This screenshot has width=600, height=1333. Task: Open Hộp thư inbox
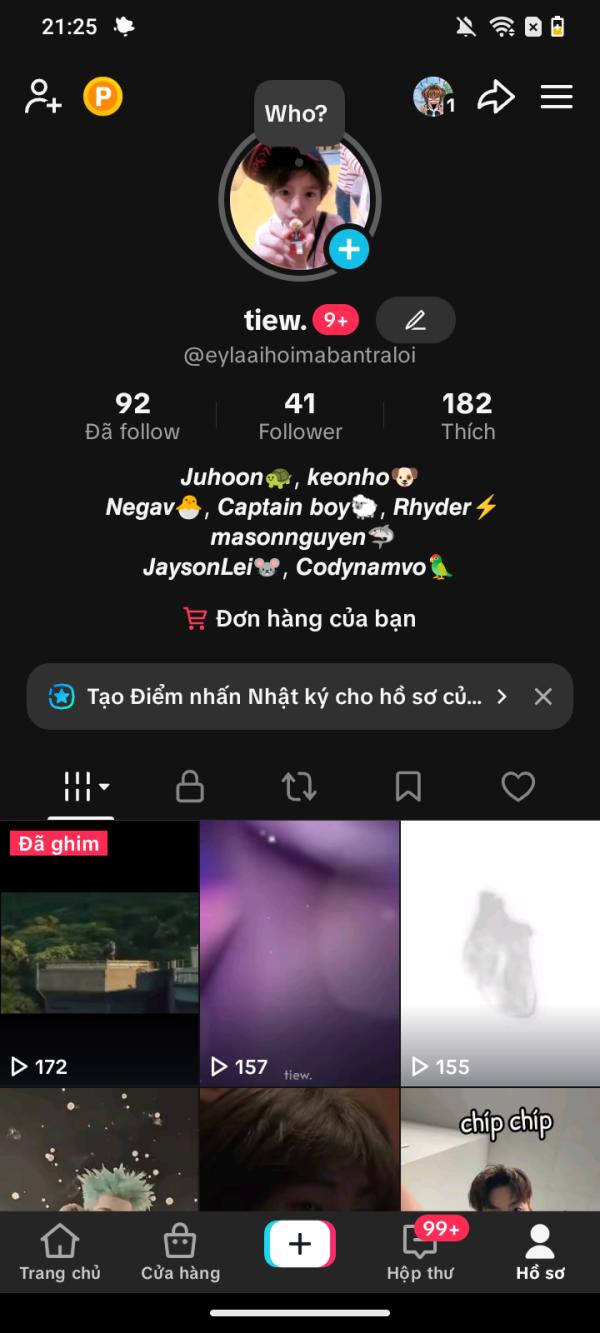point(420,1253)
